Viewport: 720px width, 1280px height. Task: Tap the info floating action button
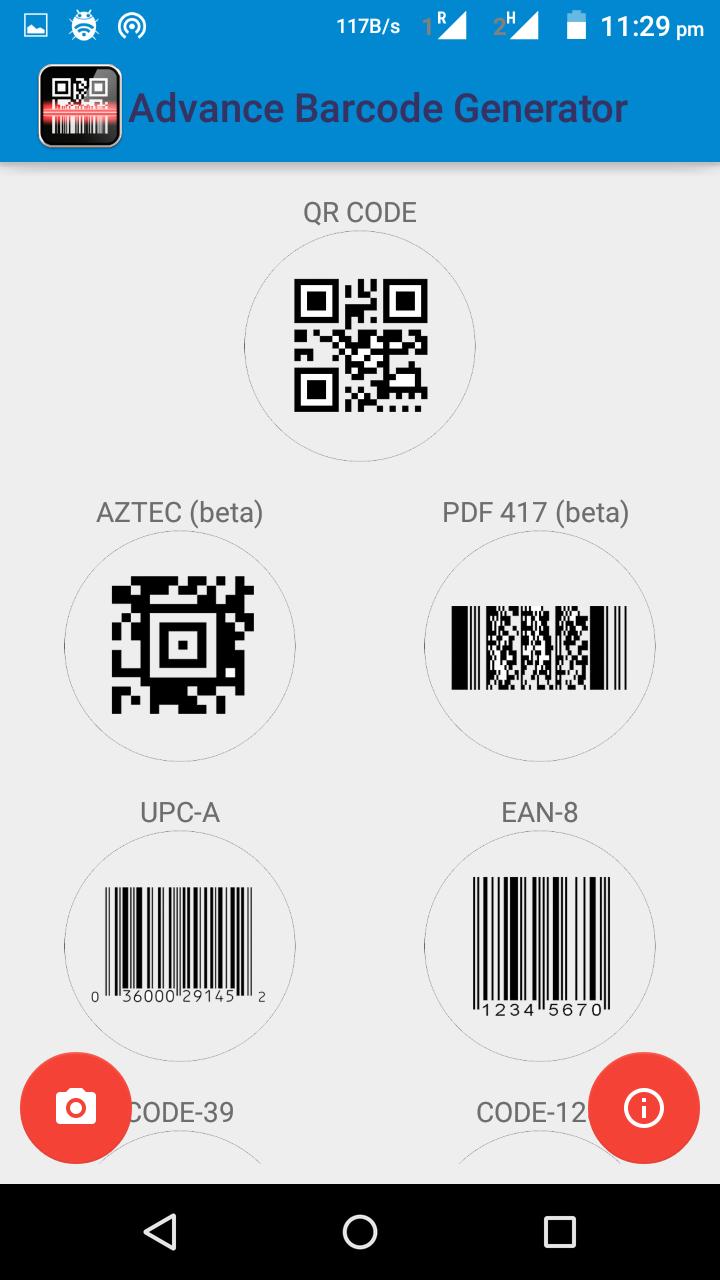point(644,1107)
